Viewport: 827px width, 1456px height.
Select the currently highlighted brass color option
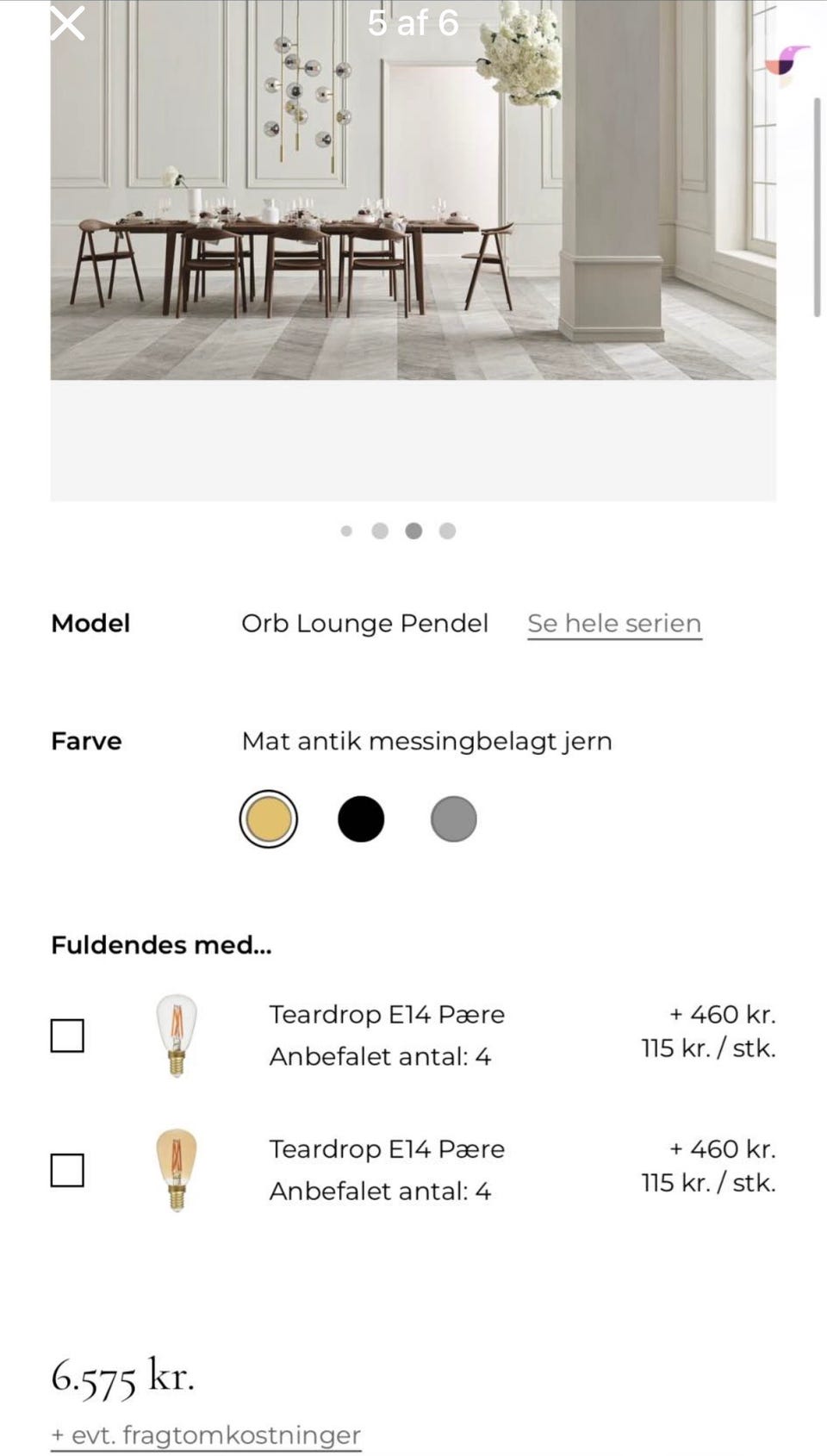[268, 818]
